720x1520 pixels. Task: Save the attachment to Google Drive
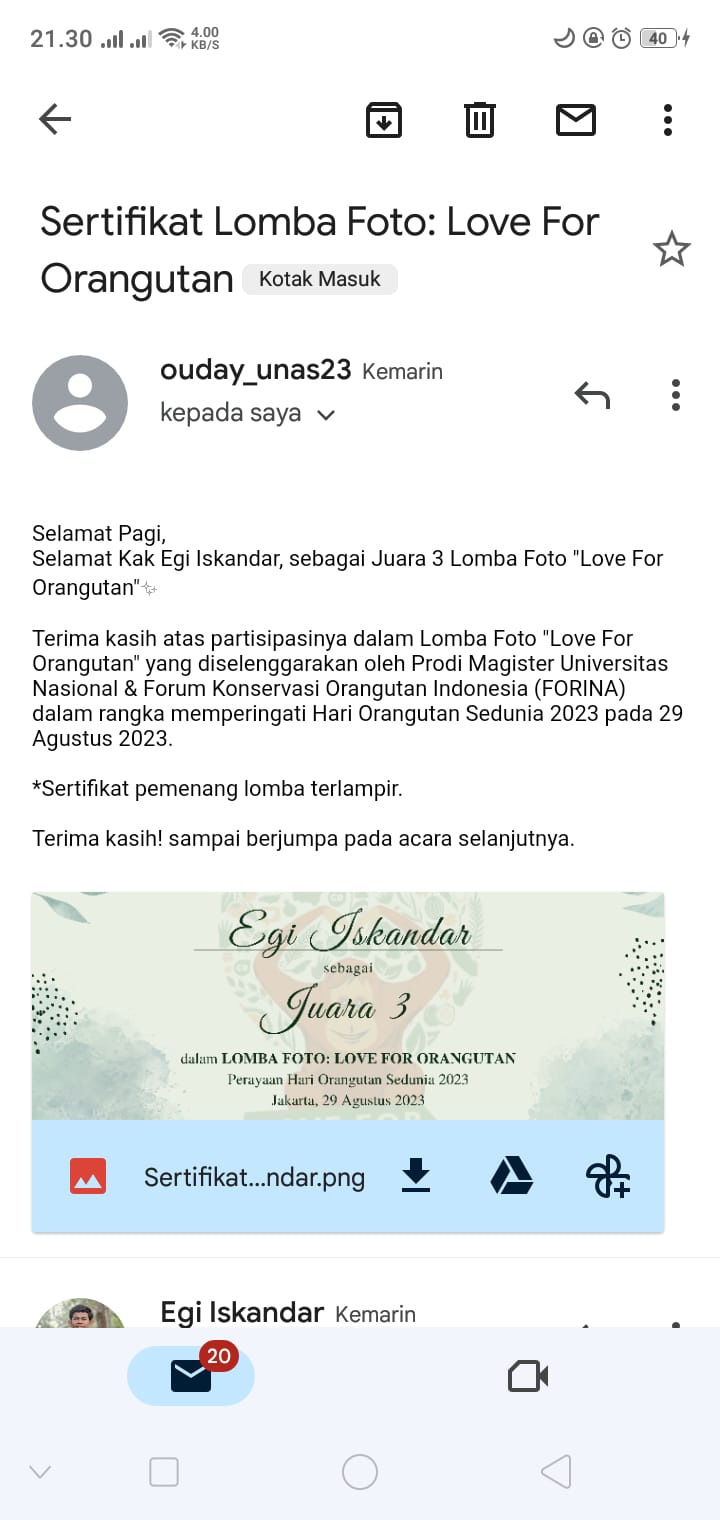(511, 1176)
